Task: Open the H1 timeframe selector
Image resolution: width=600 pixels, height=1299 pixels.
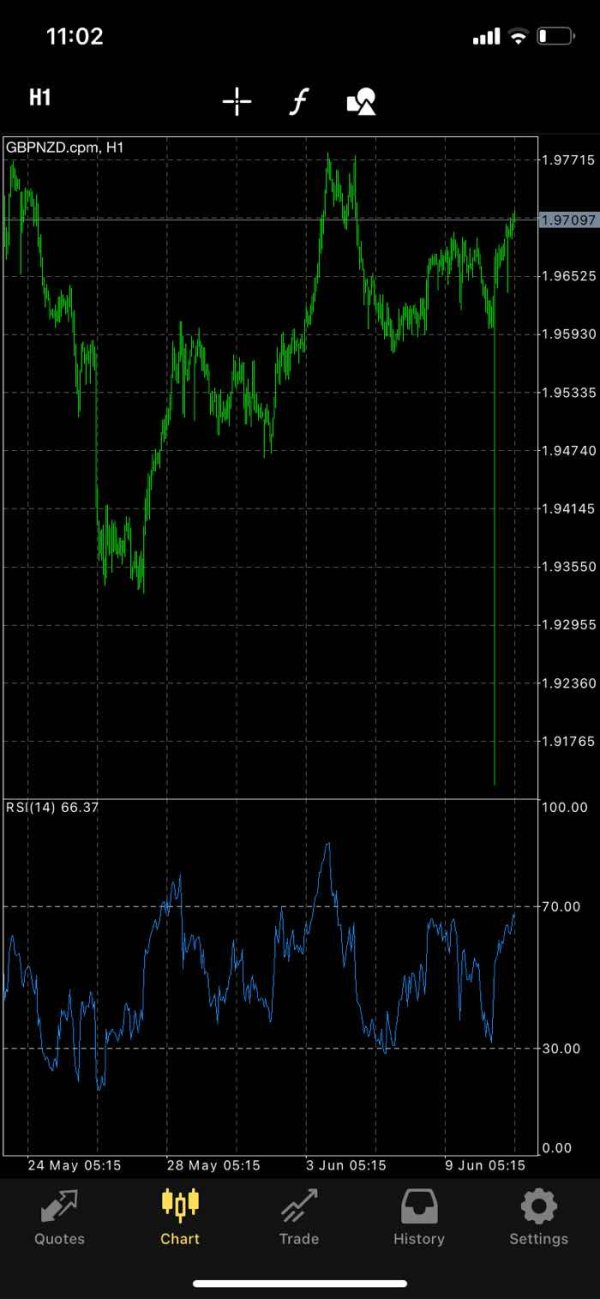Action: (x=40, y=98)
